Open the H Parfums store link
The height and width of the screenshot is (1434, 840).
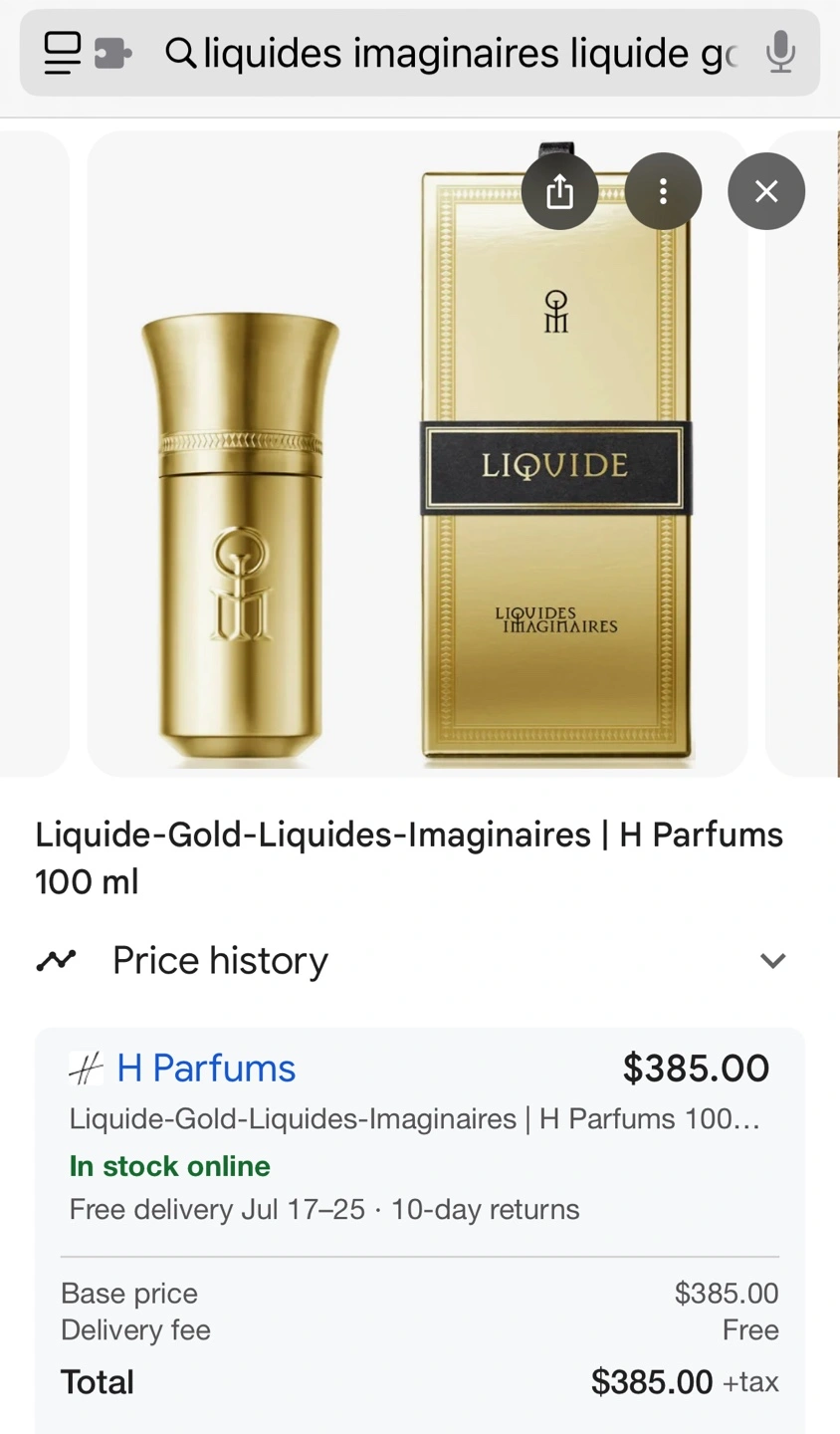(x=206, y=1069)
